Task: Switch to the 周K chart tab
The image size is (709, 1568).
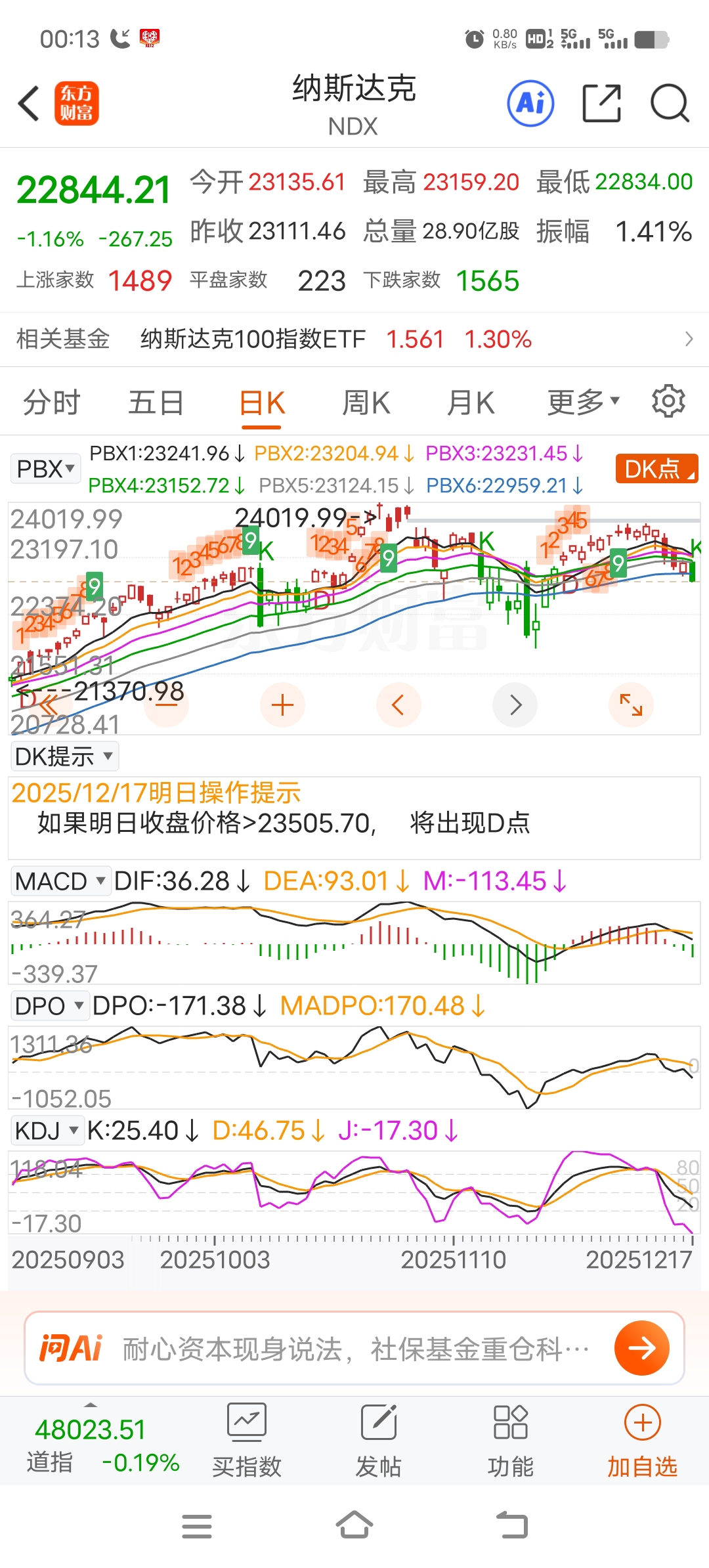Action: point(366,403)
